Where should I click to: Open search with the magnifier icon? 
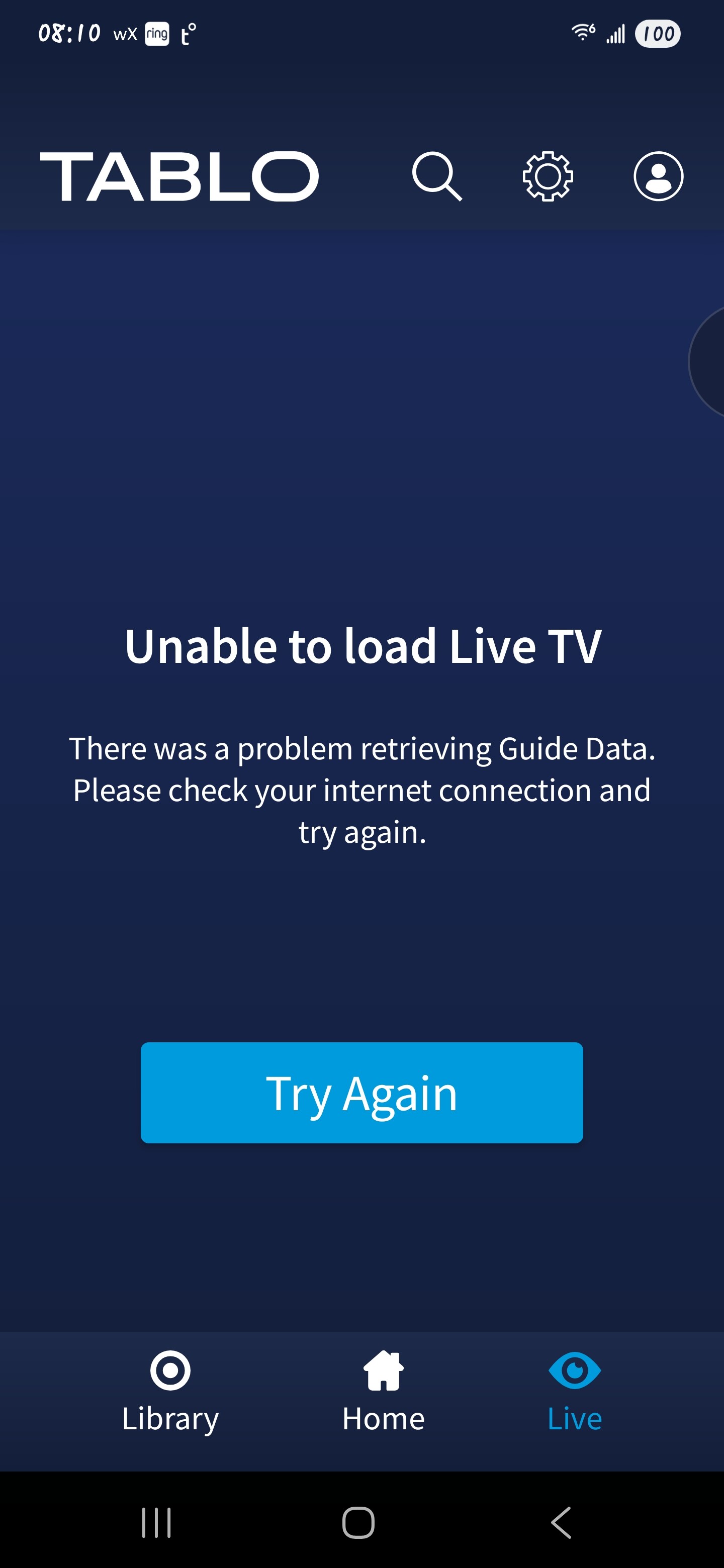coord(436,176)
